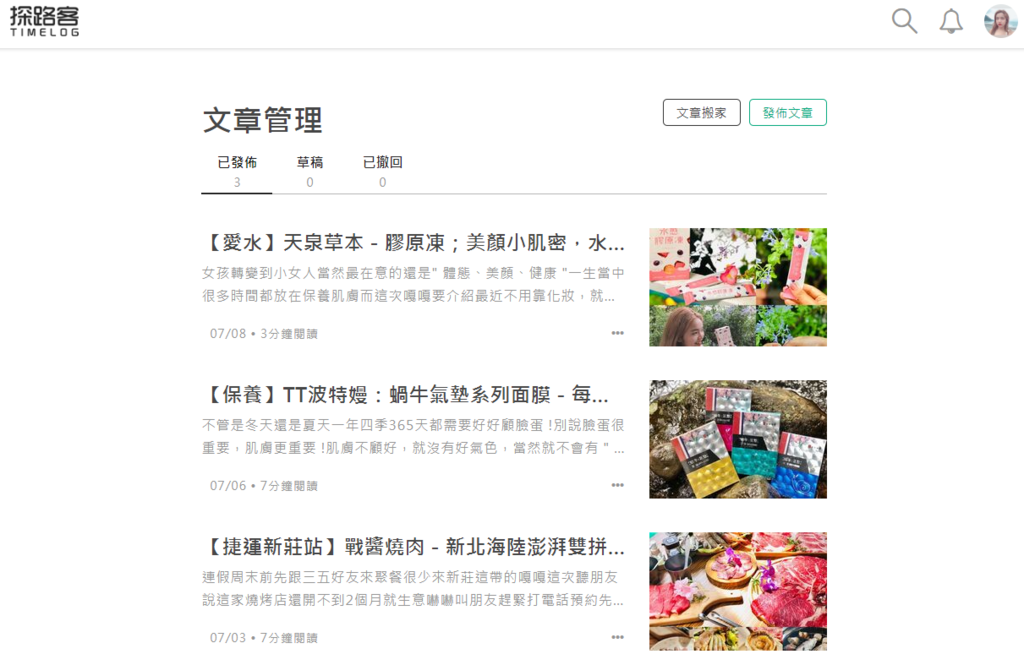
Task: Open the TT波特嫚 面膜 thumbnail image
Action: 737,439
